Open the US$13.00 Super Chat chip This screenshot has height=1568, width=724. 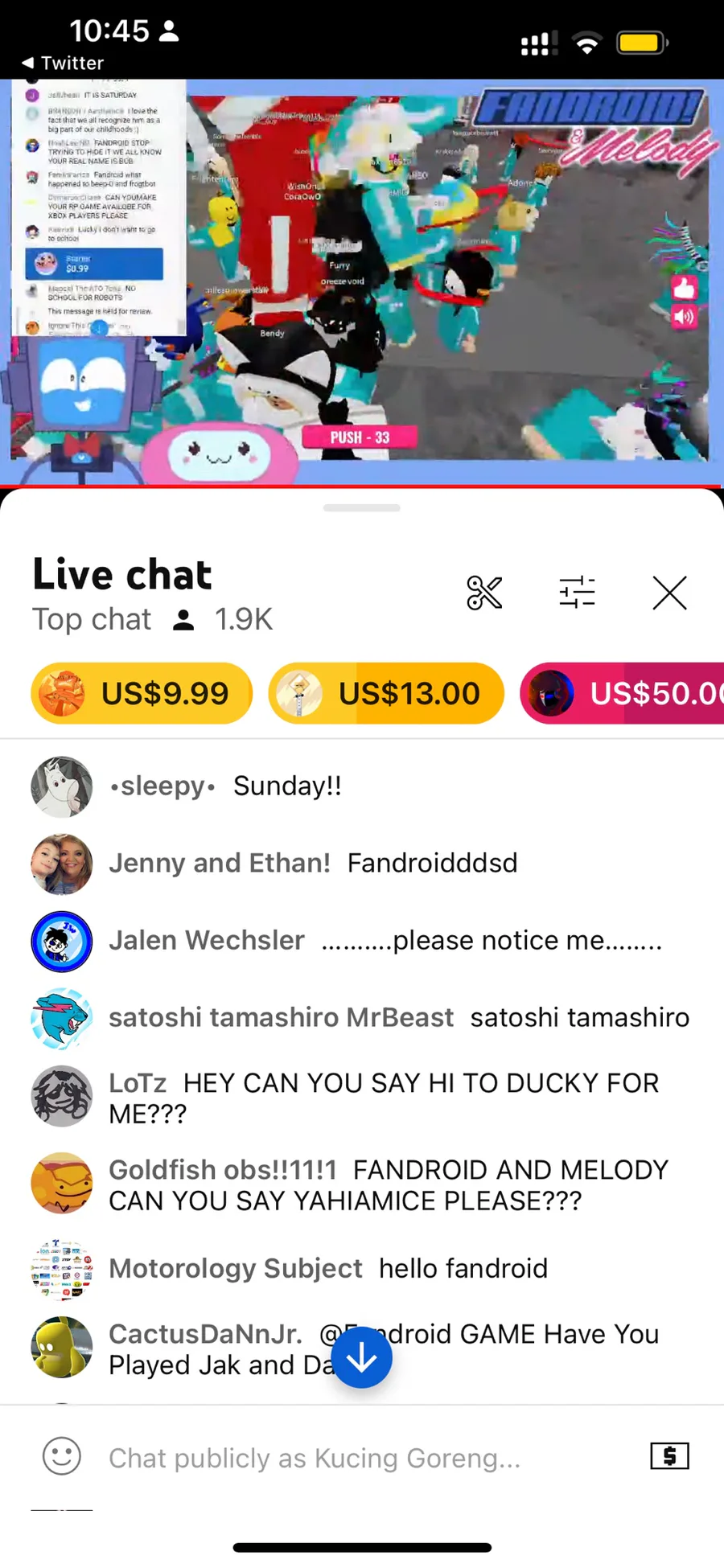click(386, 693)
